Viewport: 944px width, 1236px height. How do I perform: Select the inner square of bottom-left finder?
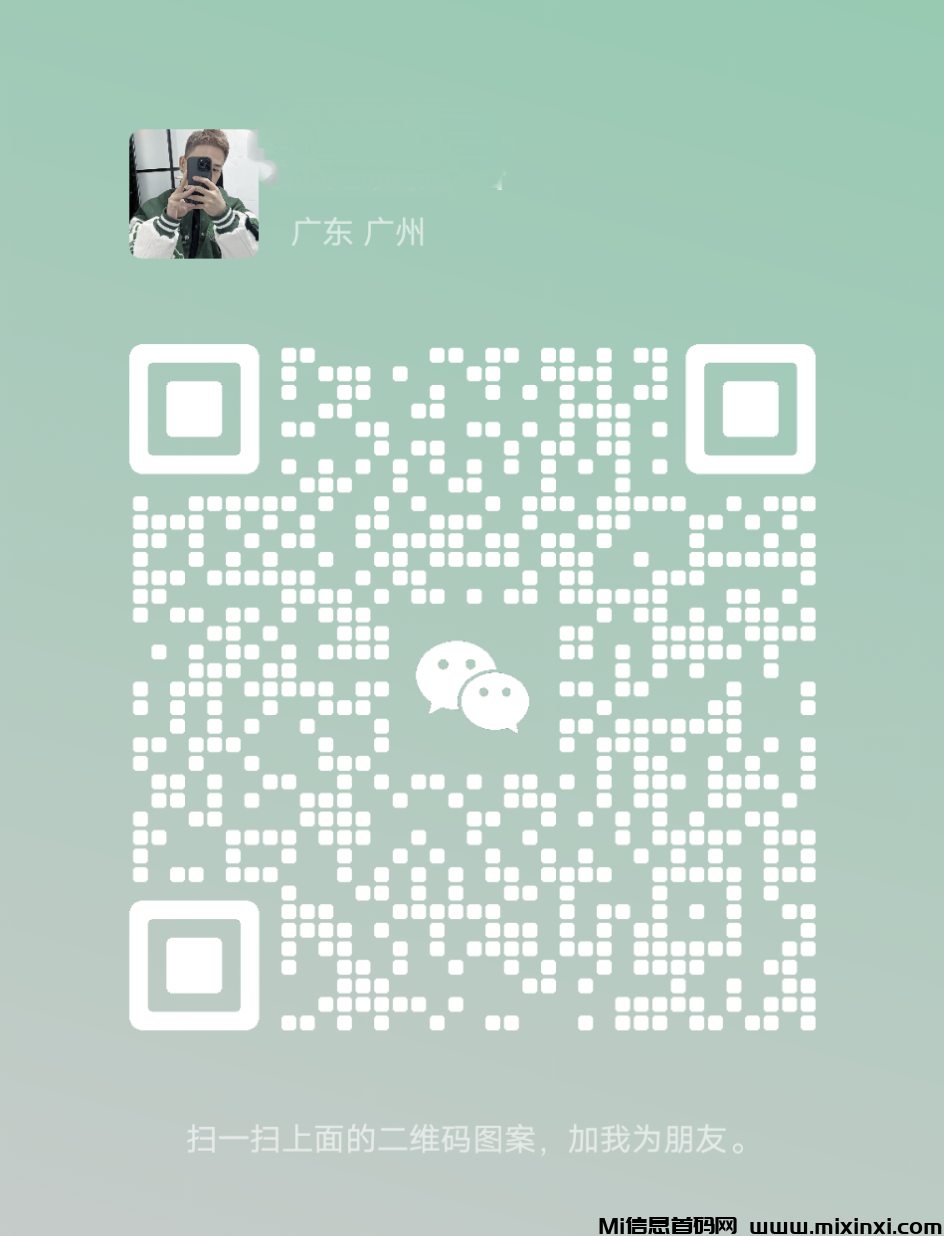[196, 963]
